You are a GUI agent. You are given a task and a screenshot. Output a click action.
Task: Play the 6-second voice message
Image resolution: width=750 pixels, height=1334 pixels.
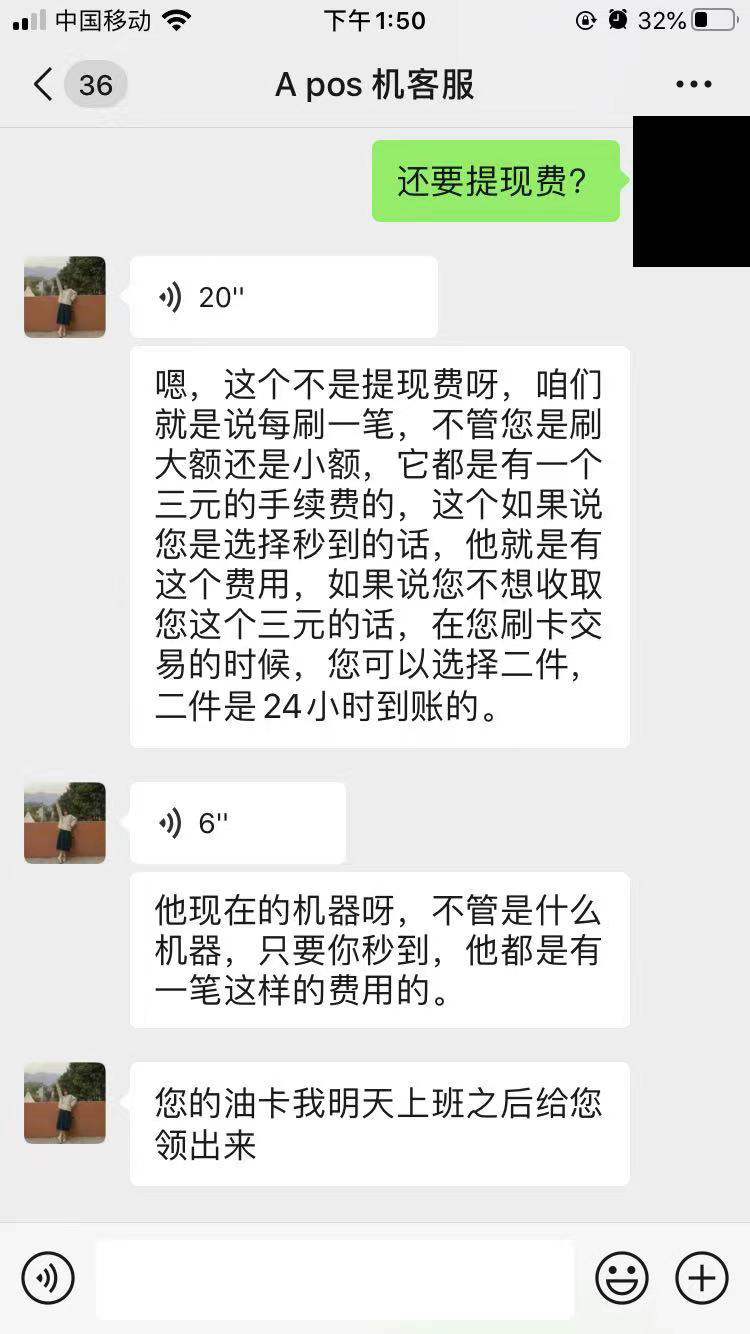pos(237,823)
